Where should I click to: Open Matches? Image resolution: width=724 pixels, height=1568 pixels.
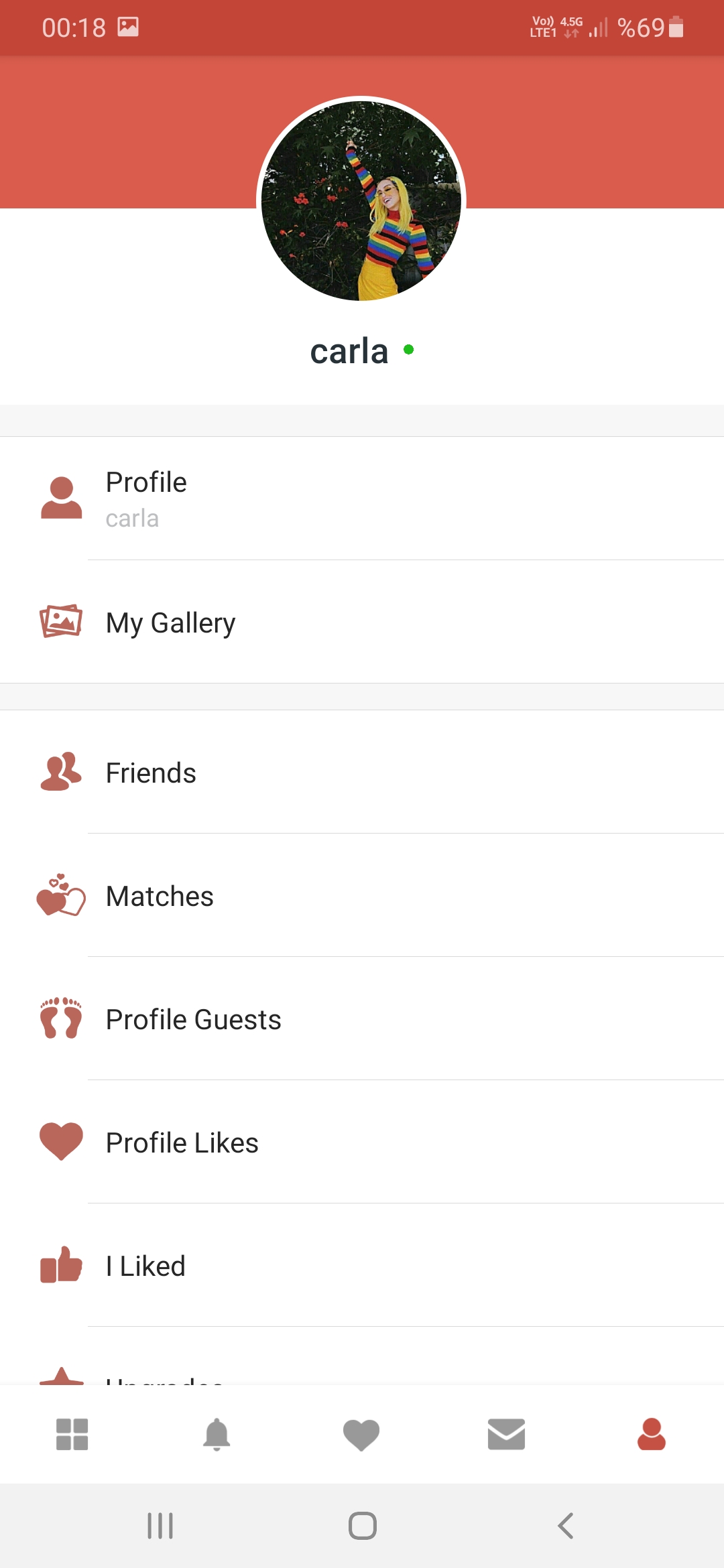(x=362, y=896)
